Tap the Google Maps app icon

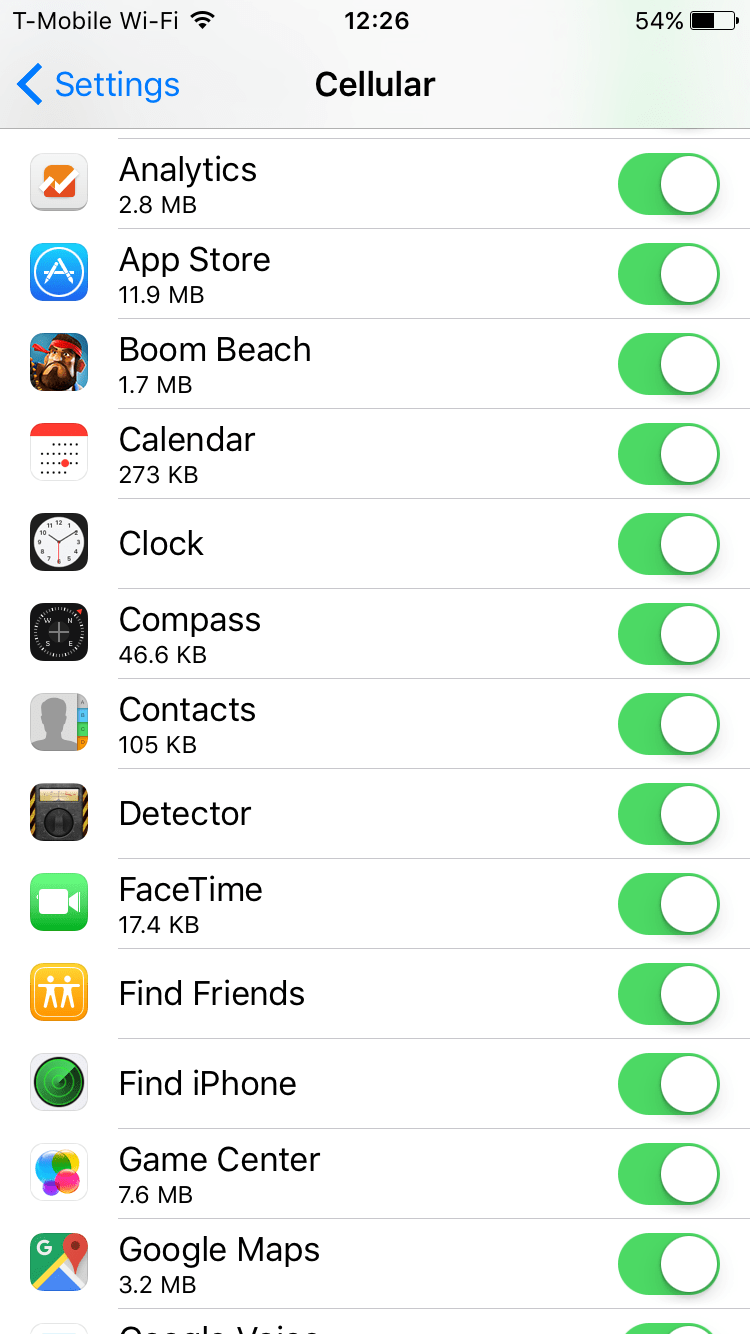pos(58,1262)
